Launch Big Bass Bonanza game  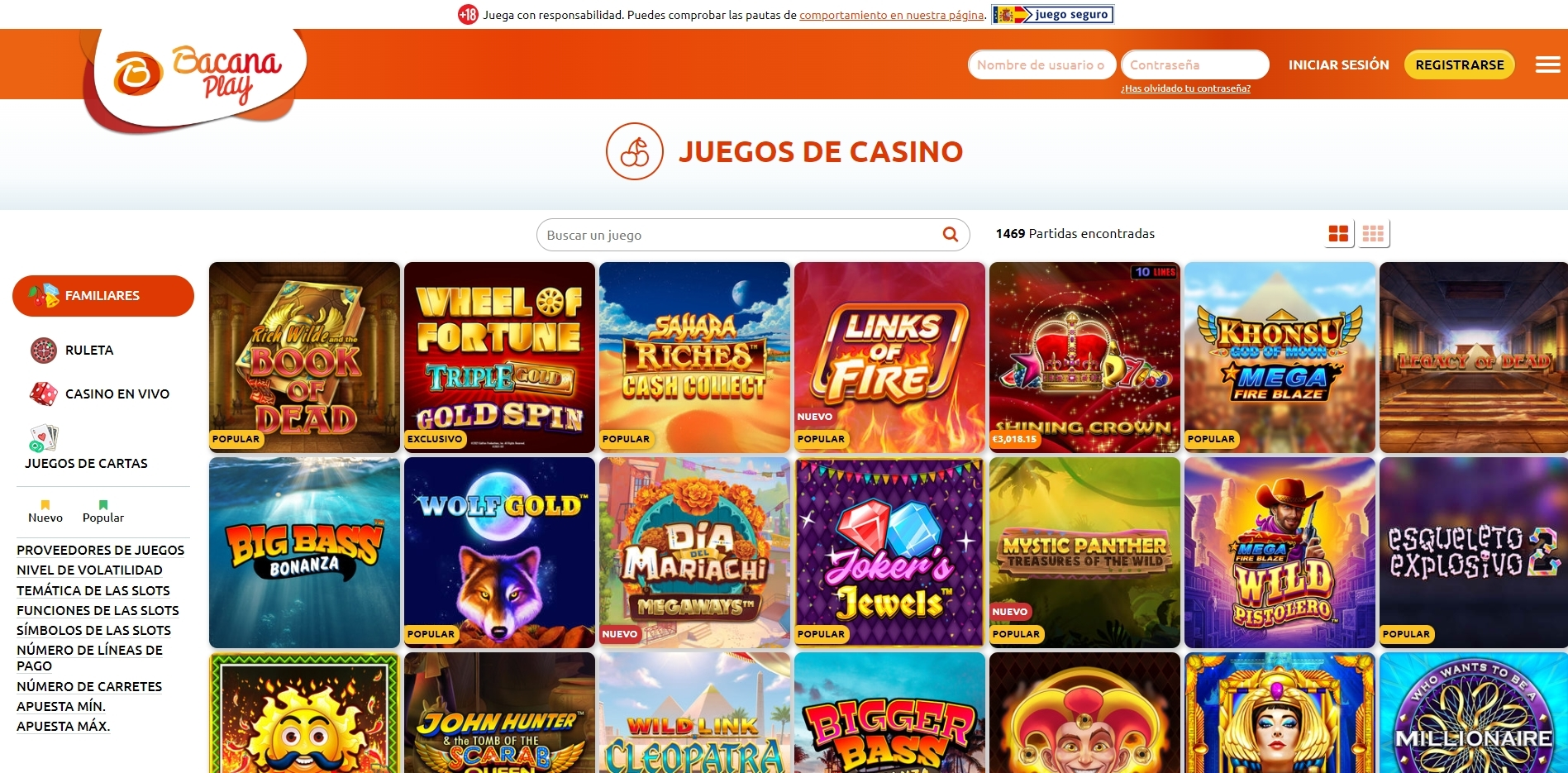[x=304, y=552]
